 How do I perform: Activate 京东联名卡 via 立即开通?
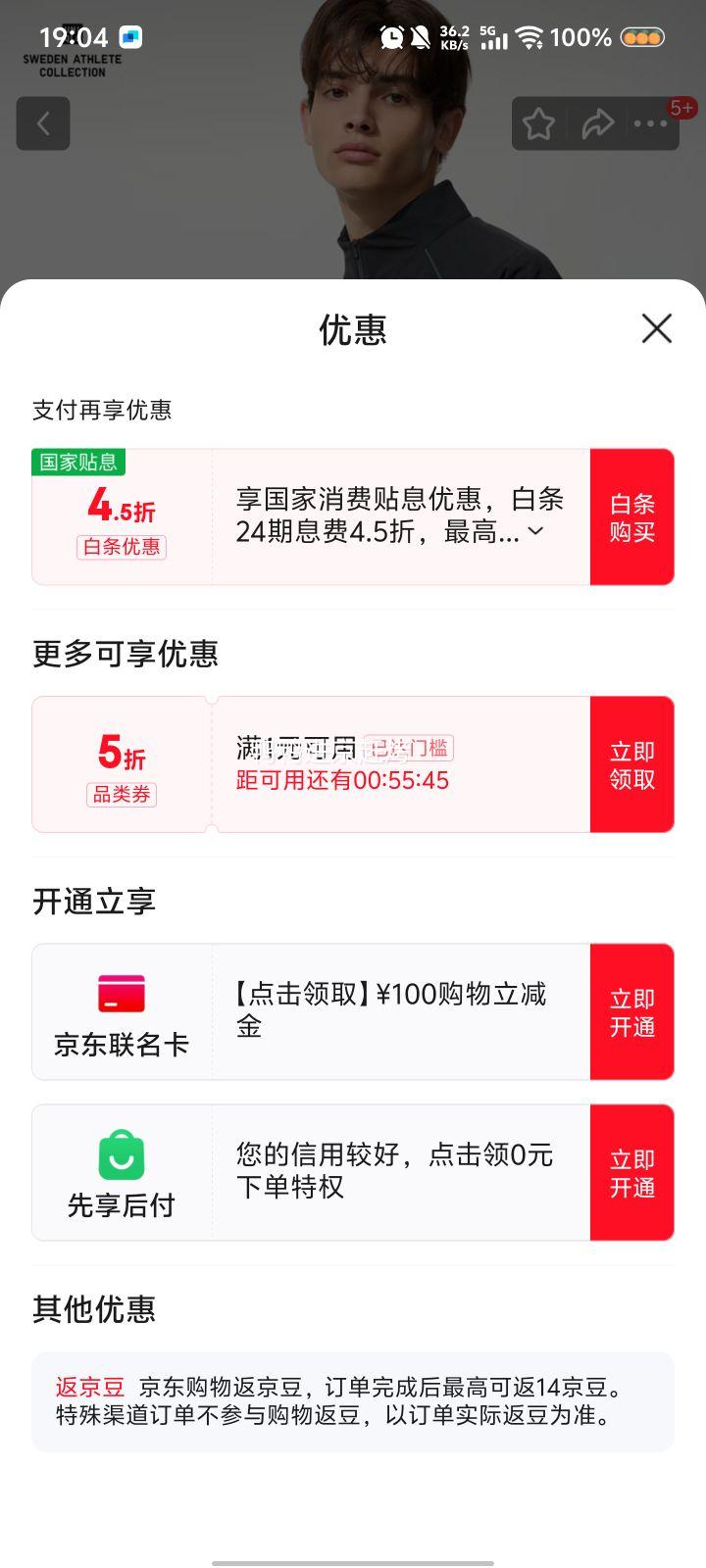(631, 1012)
